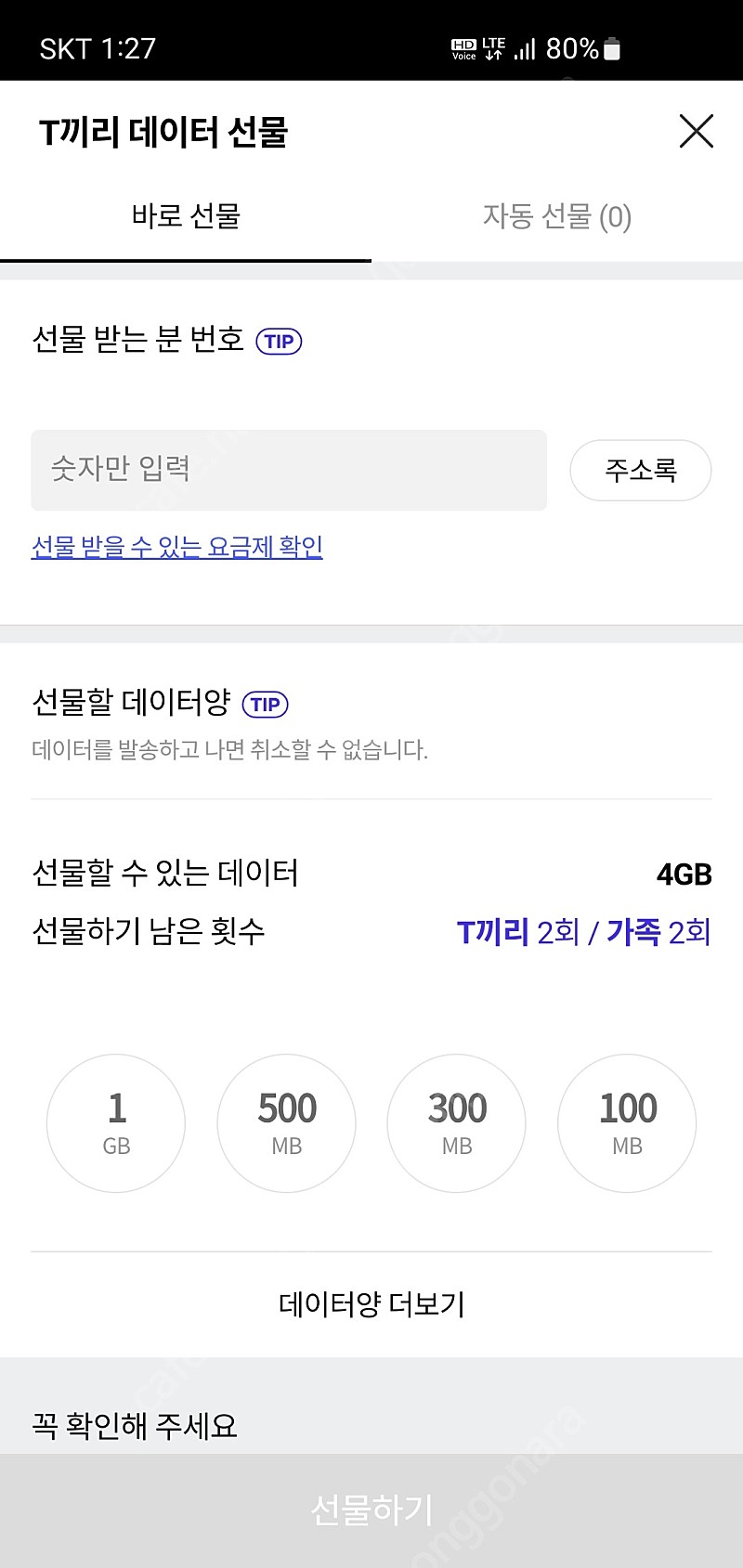The image size is (743, 1568).
Task: Close the T끼리 데이터 선물 screen
Action: pos(696,132)
